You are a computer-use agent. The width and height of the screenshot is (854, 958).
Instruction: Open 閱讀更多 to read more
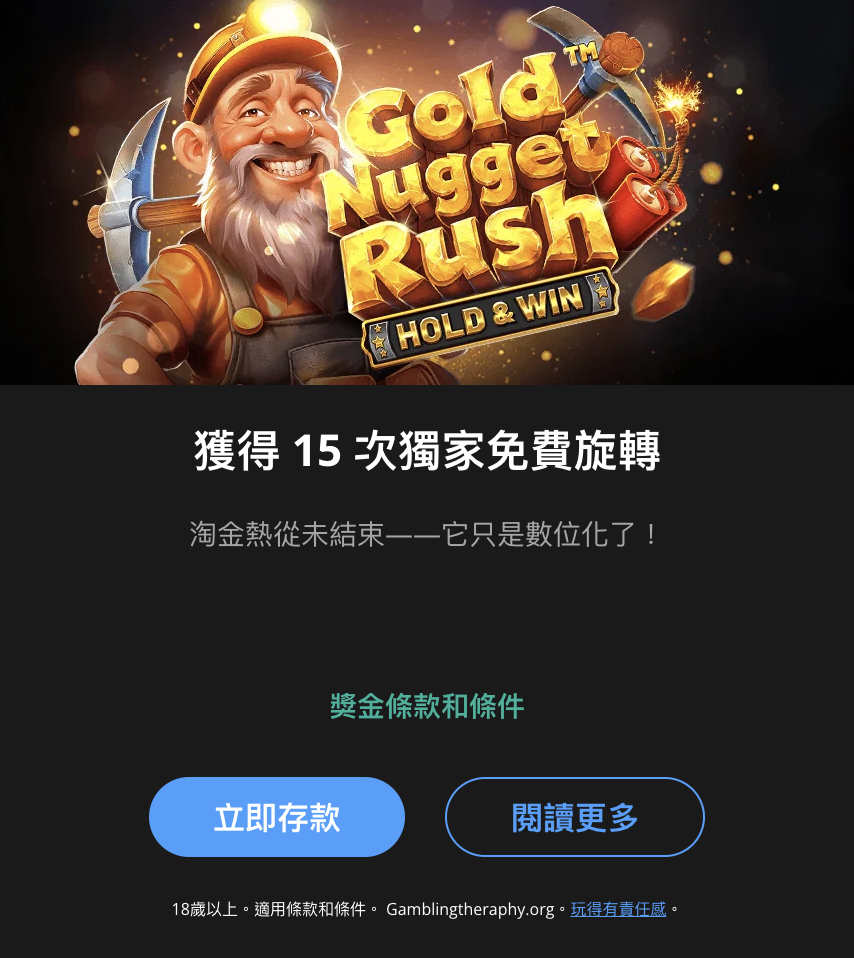coord(574,817)
